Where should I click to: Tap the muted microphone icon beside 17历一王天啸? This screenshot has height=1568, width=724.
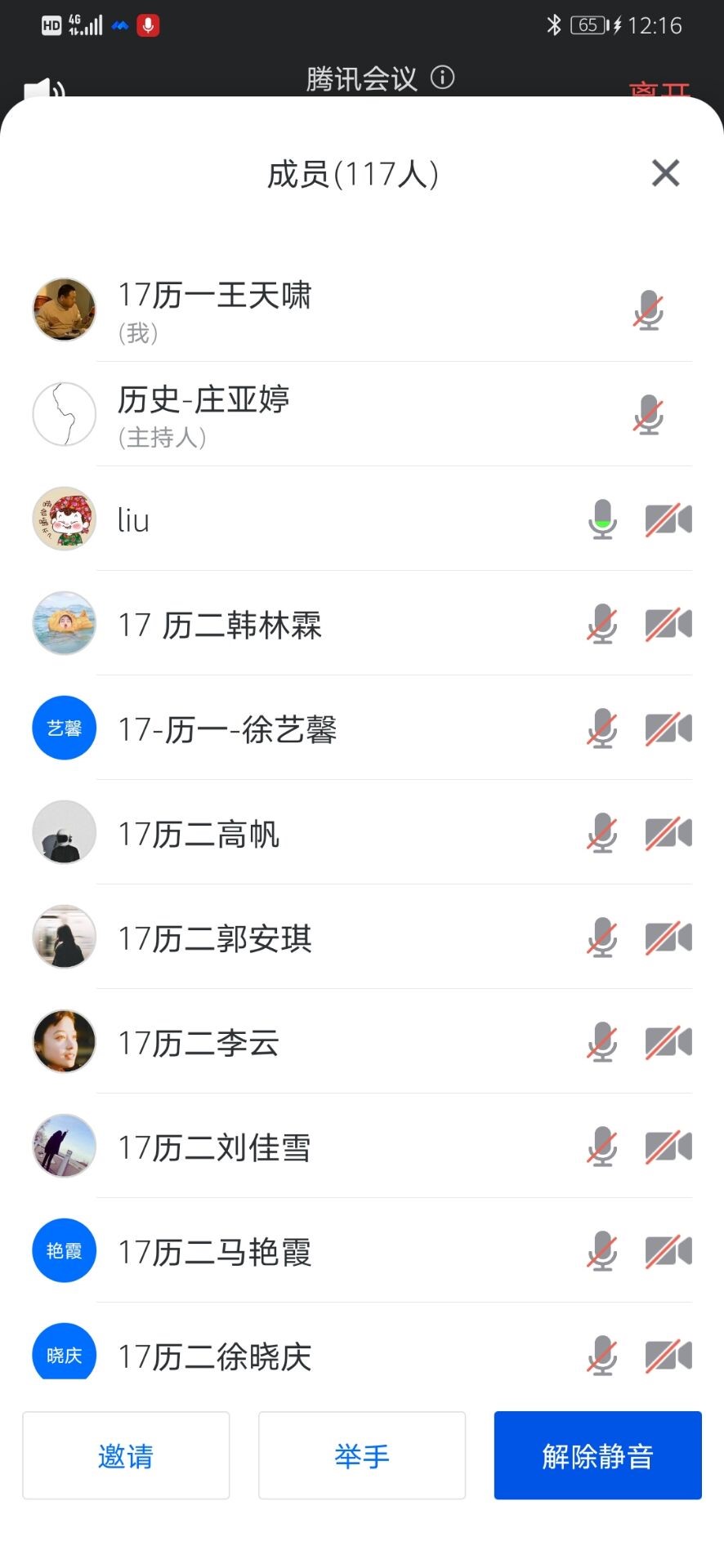649,310
